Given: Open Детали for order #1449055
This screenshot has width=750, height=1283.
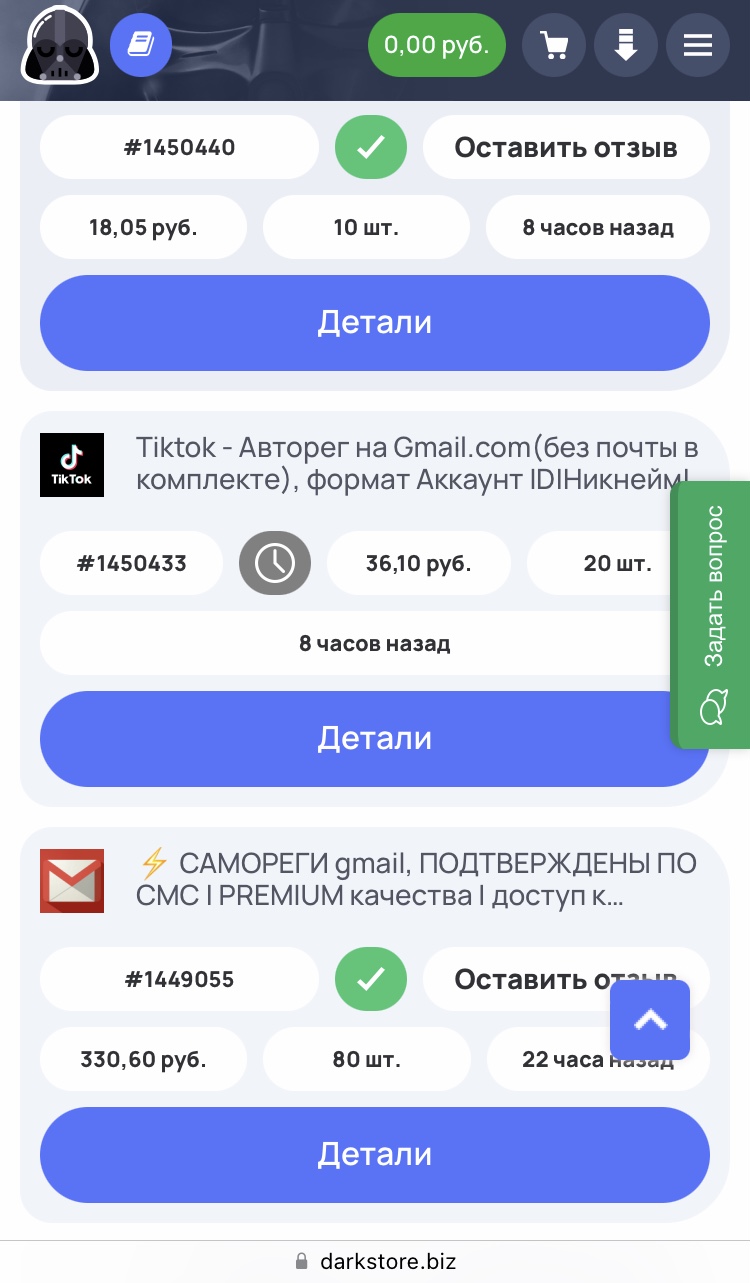Looking at the screenshot, I should point(374,1154).
